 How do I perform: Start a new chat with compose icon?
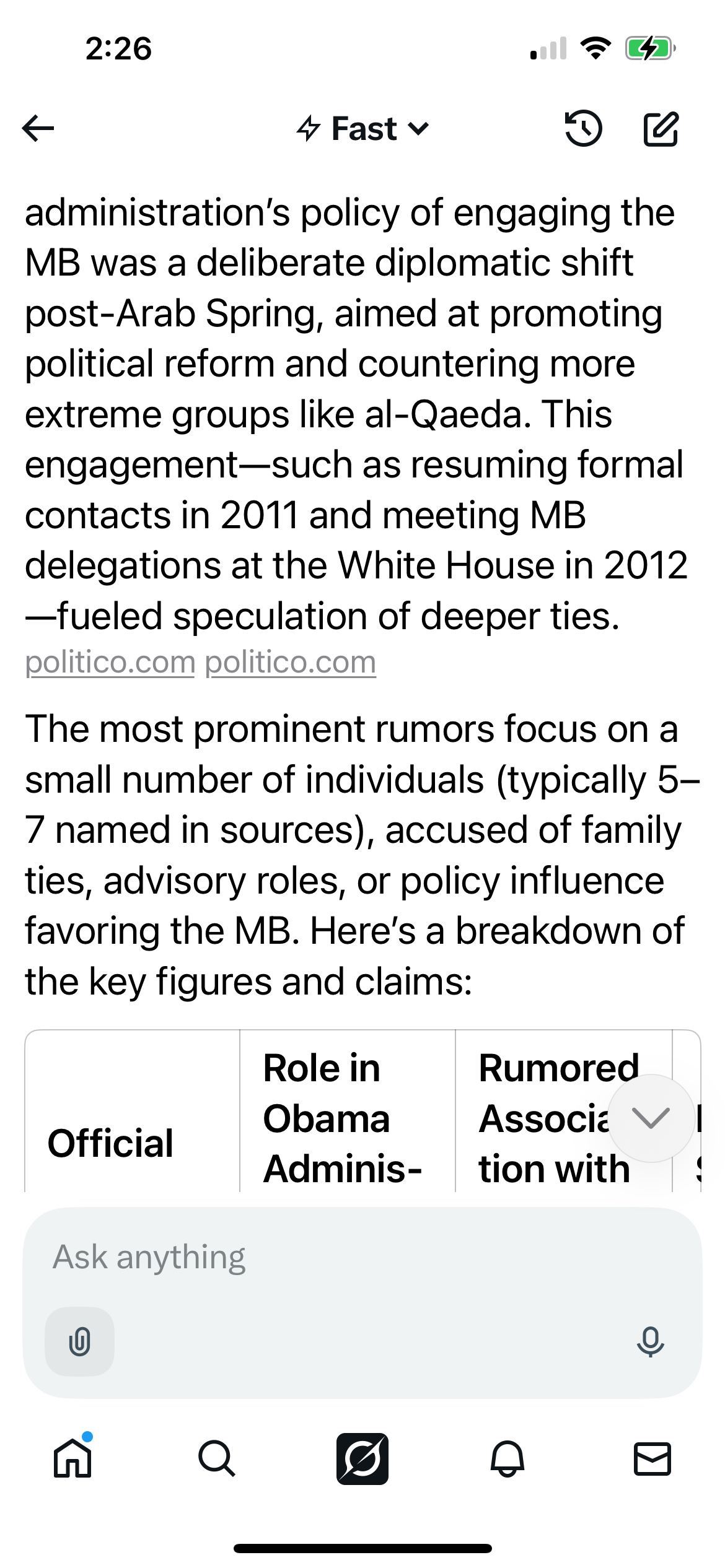(661, 129)
